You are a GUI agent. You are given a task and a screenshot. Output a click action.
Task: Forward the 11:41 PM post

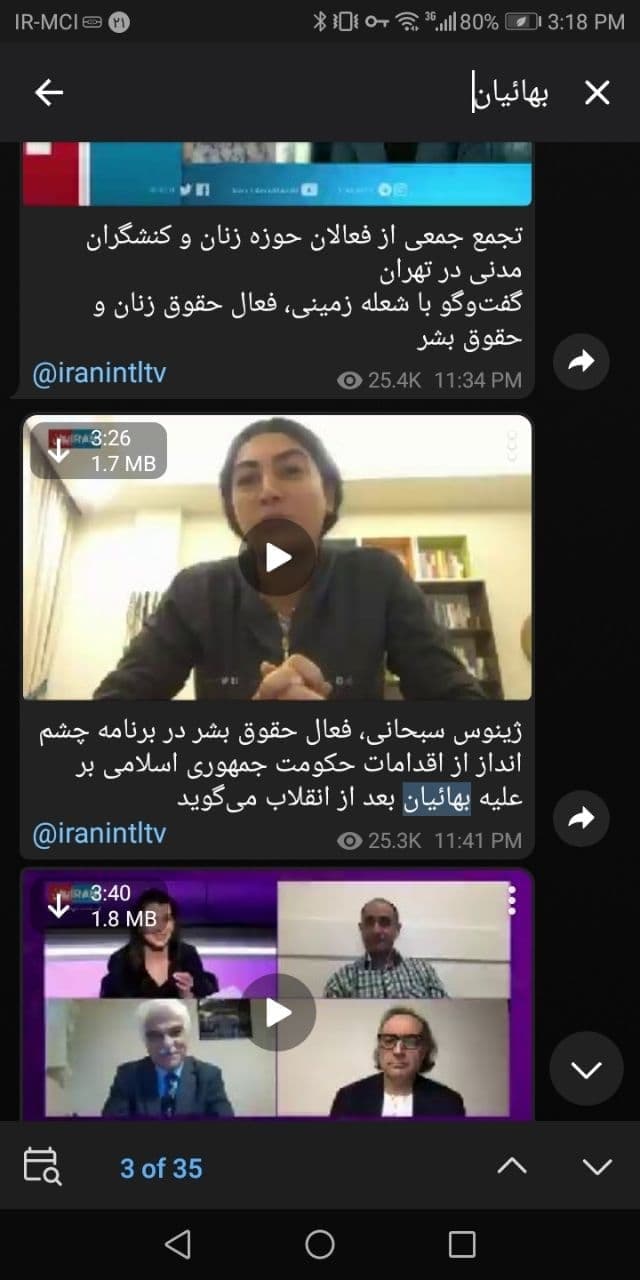581,818
